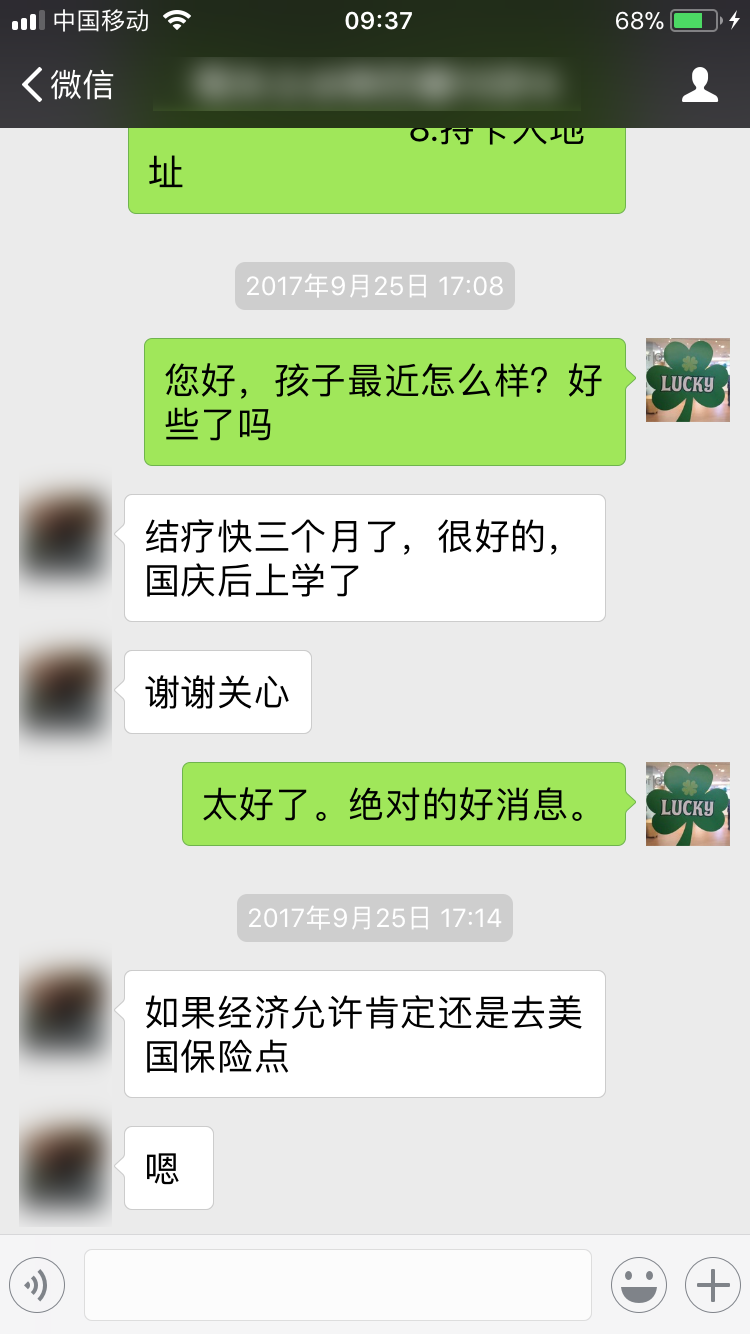Select the reply bubble 太好了。绝对的好消息。
The width and height of the screenshot is (750, 1334).
coord(403,803)
